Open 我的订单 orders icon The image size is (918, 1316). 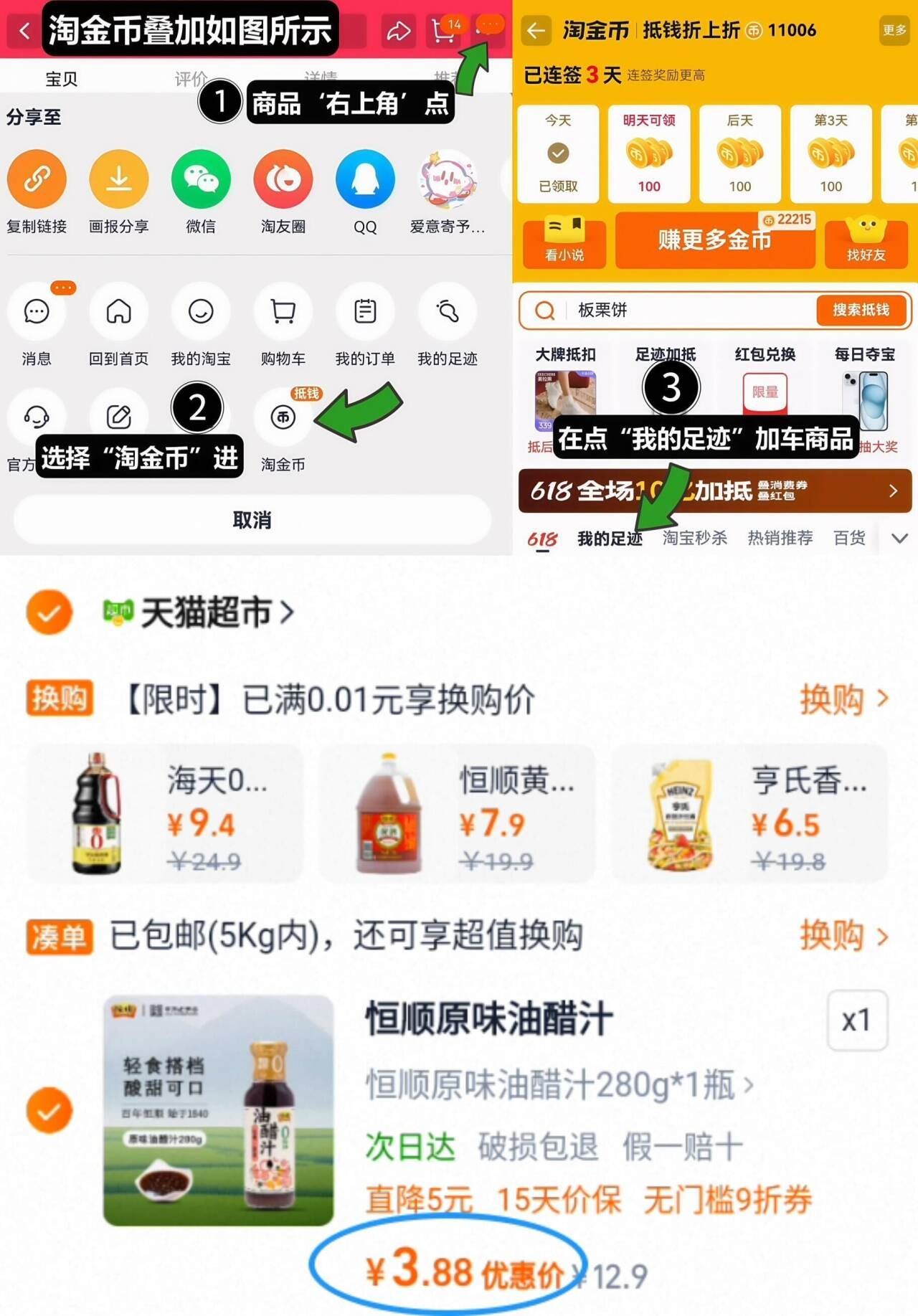(365, 311)
